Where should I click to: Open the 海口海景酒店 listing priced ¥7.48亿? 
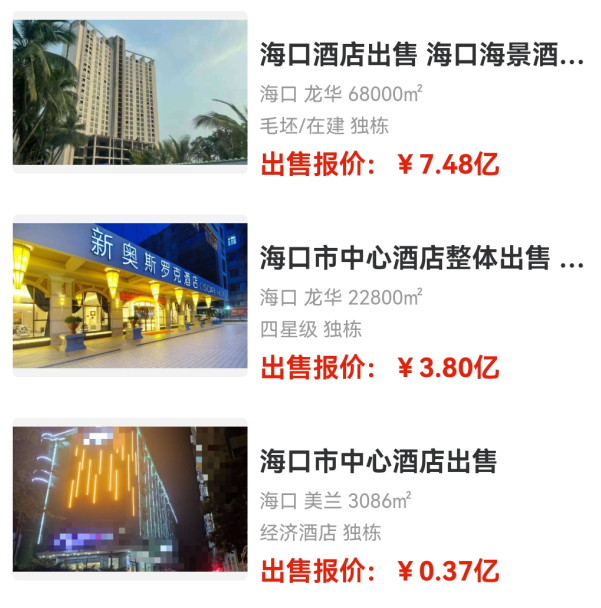(x=420, y=55)
